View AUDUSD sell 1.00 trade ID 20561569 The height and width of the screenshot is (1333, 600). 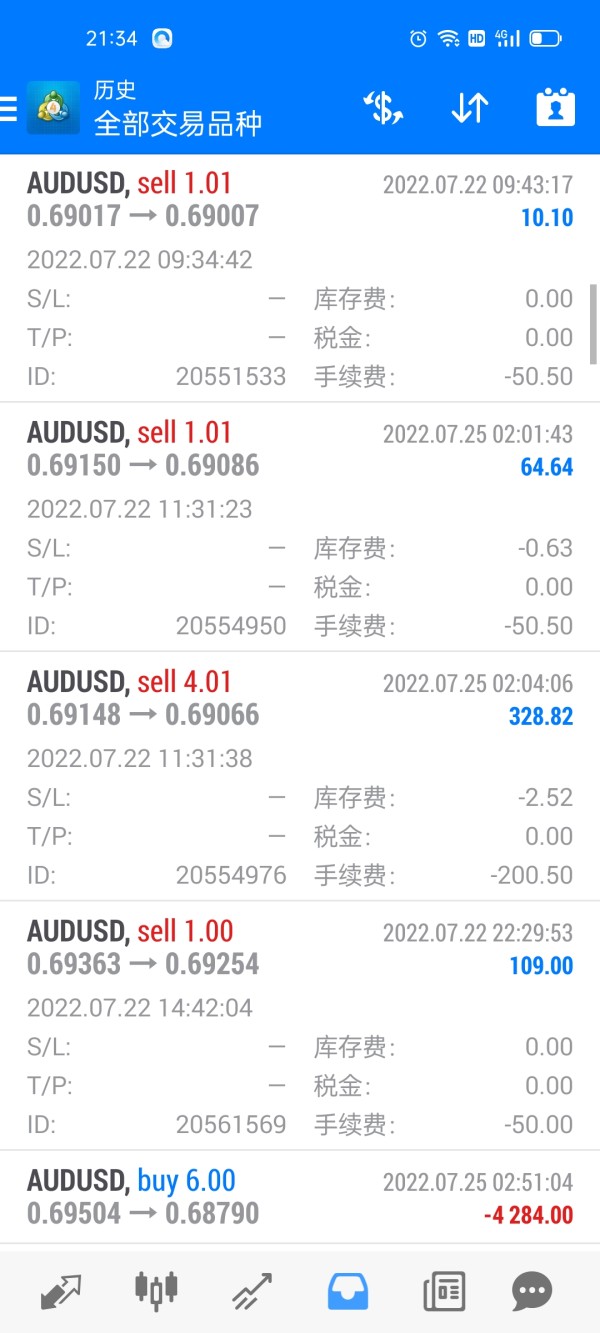click(300, 1025)
